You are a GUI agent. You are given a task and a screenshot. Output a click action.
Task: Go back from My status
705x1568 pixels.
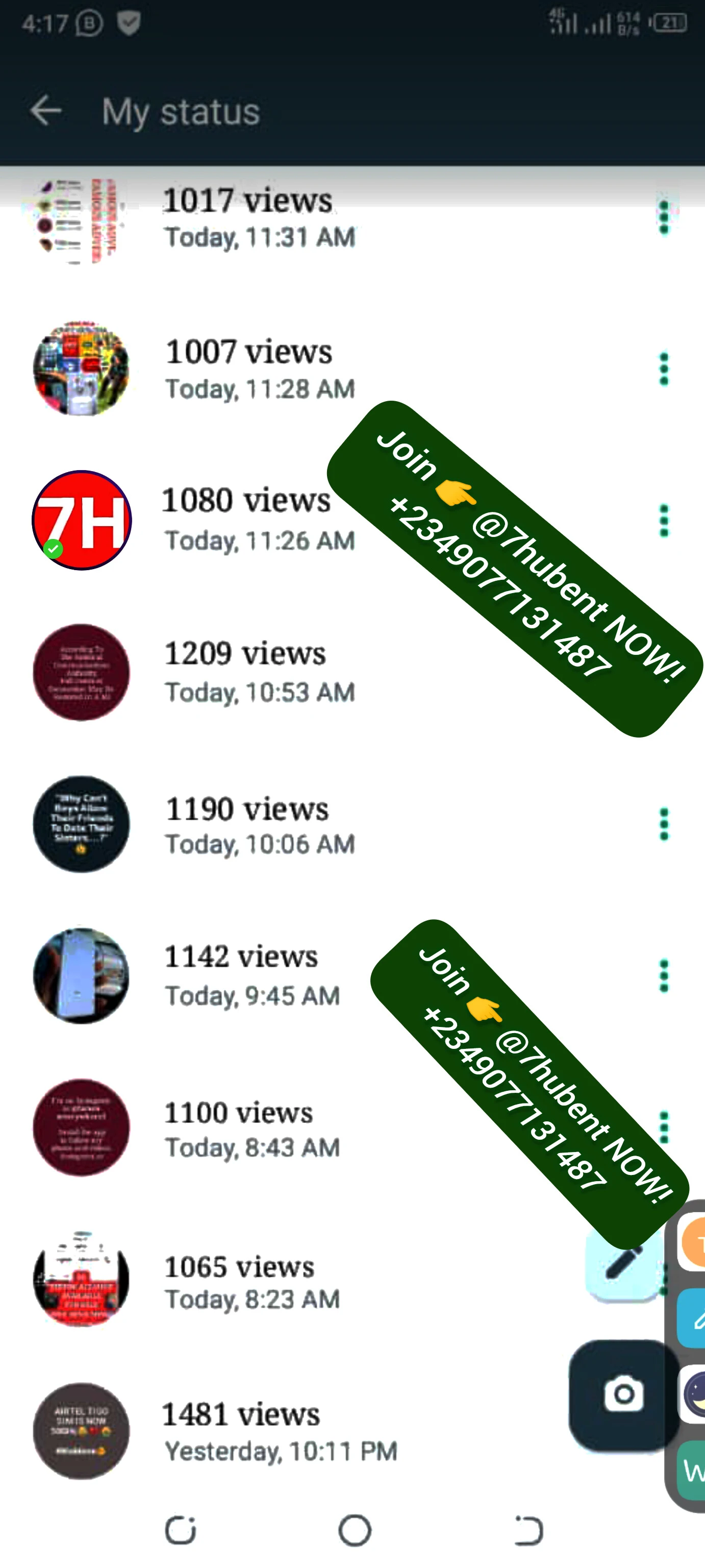point(45,111)
